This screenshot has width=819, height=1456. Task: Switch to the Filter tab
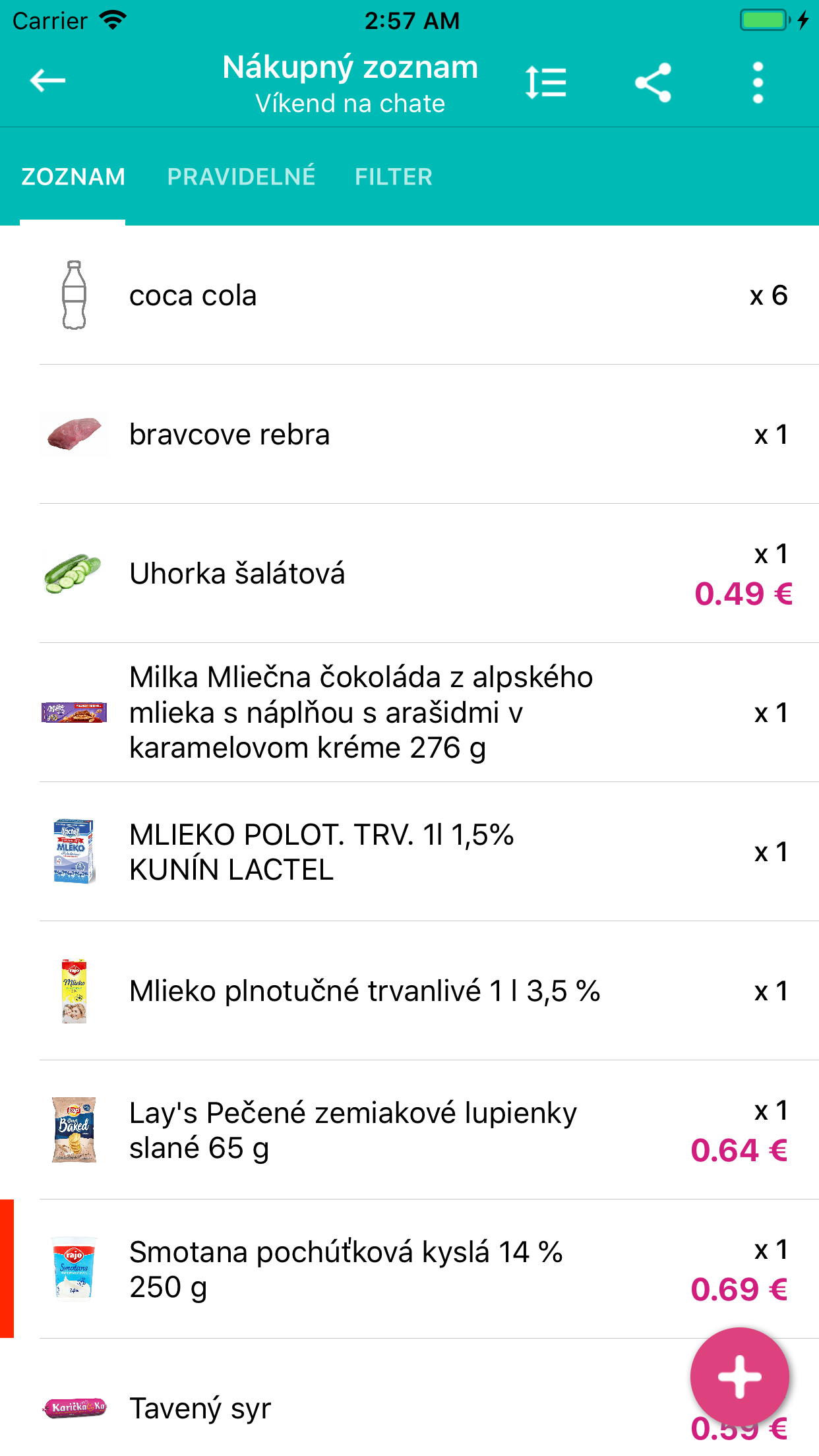394,177
